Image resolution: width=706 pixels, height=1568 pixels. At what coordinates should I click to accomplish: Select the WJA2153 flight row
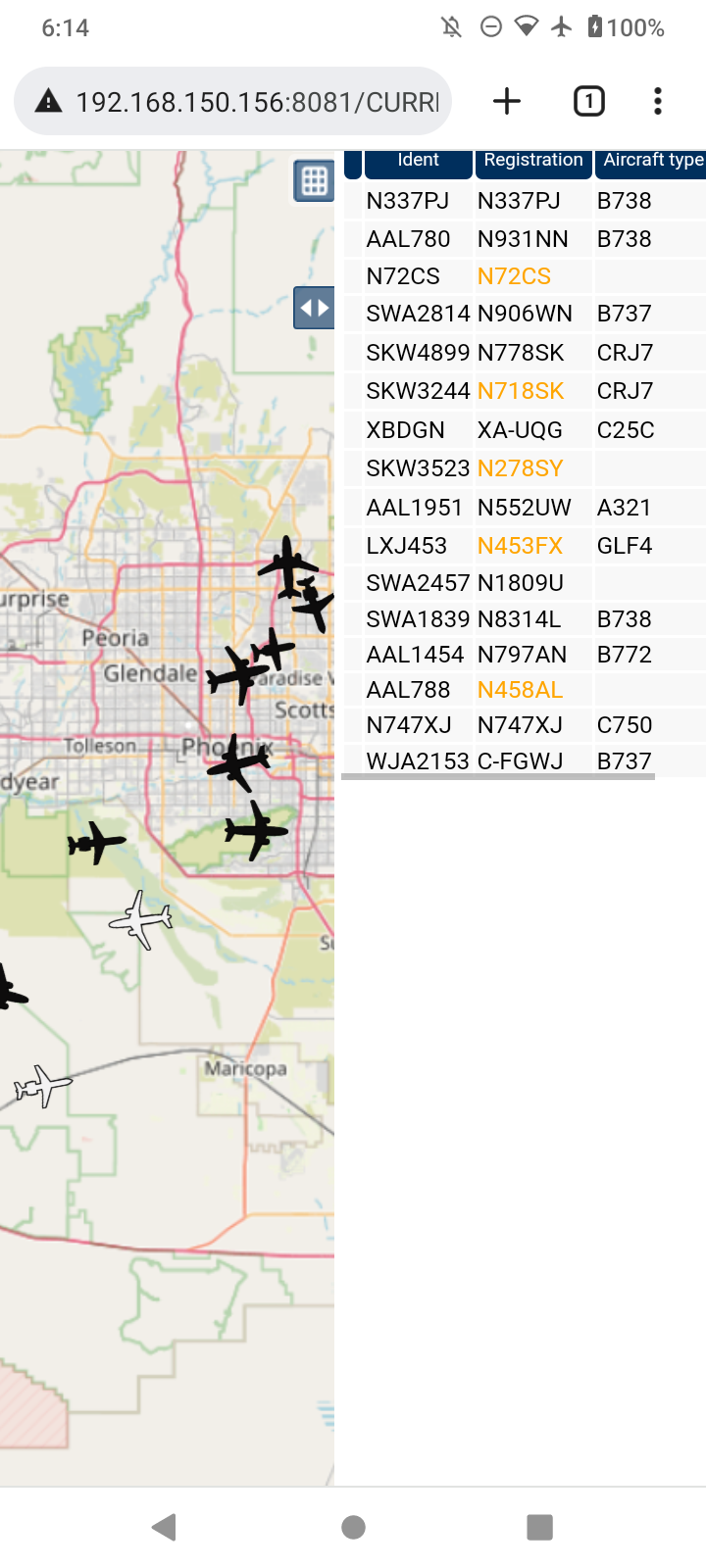[525, 760]
